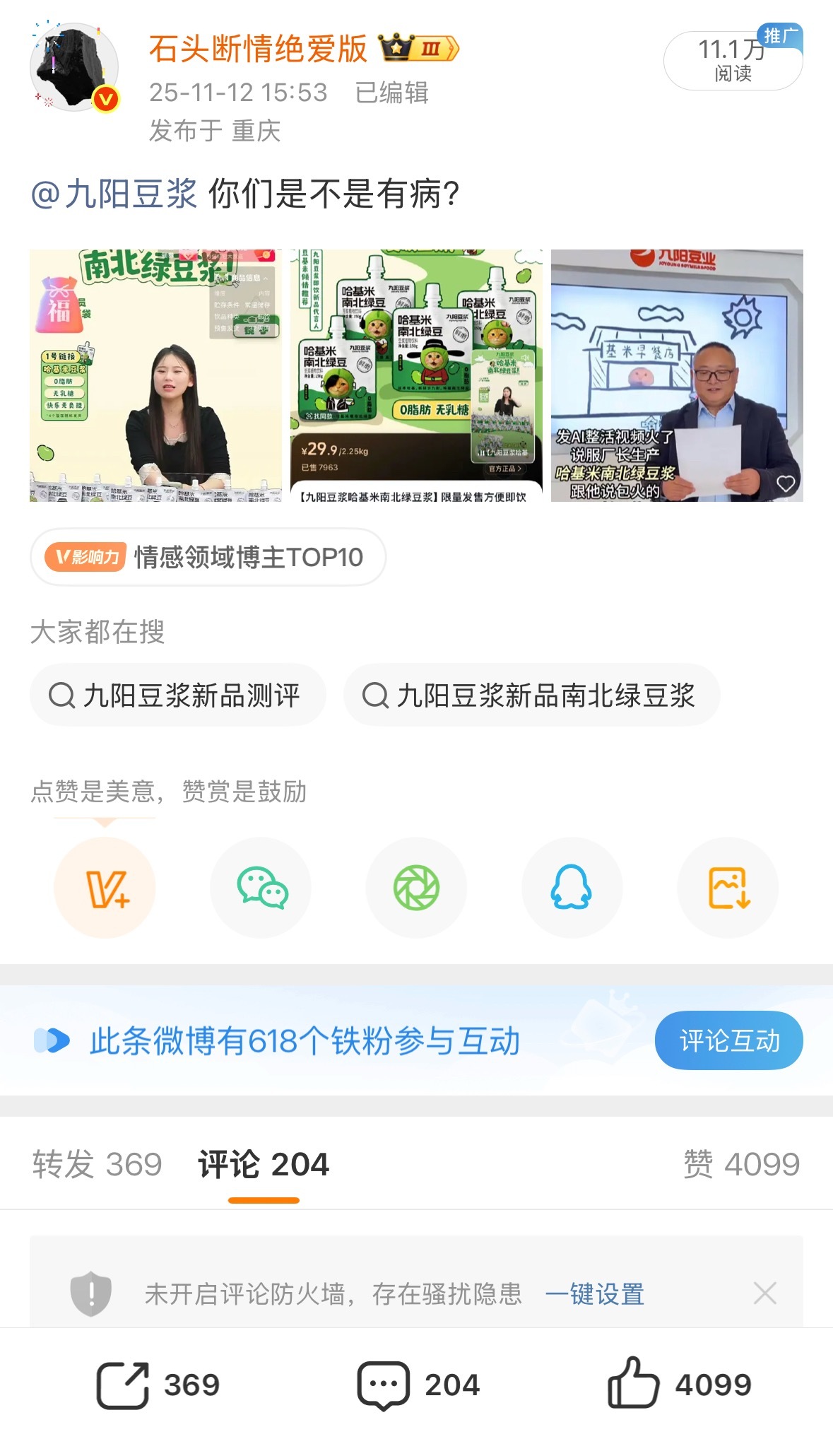View the live-stream woman photo
Screen dimensions: 833x1456
(155, 375)
